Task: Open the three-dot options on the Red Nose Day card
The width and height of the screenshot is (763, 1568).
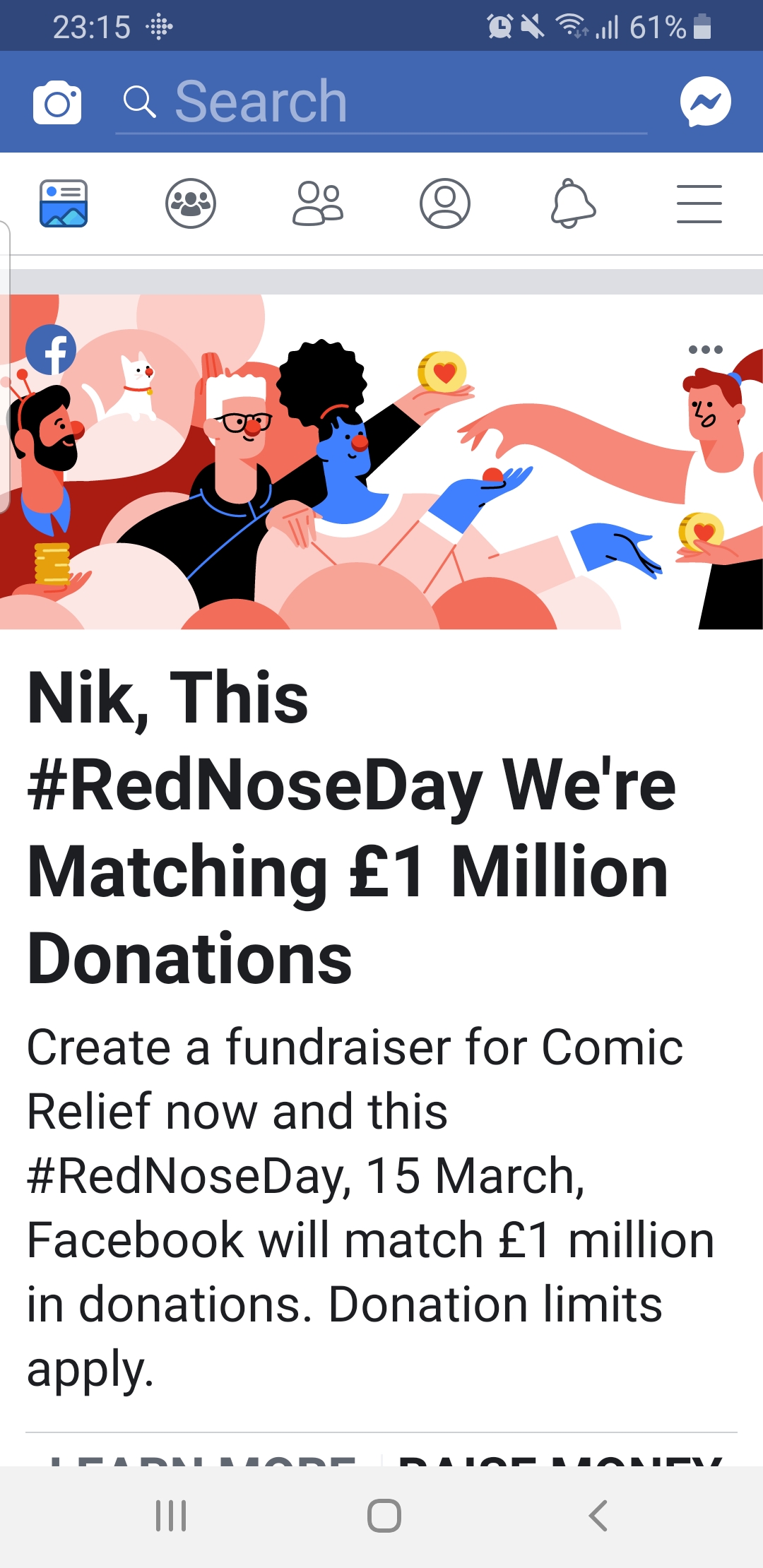Action: pos(705,350)
